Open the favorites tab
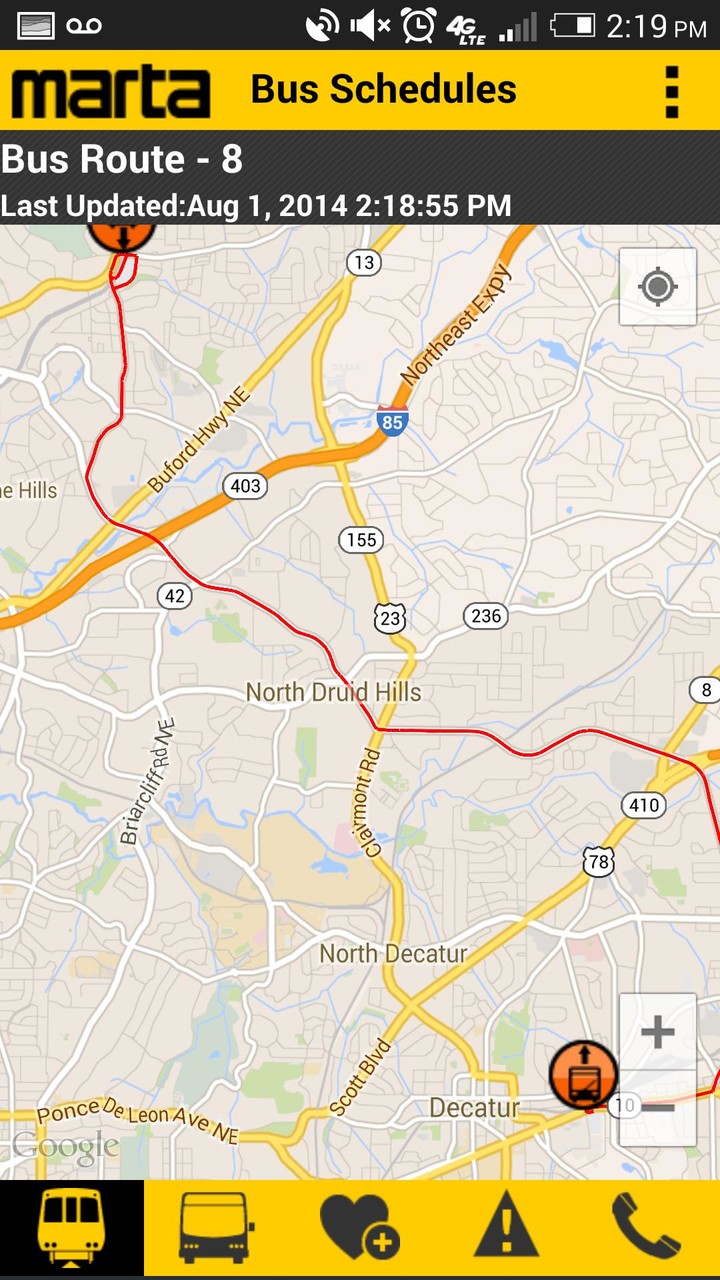The width and height of the screenshot is (720, 1280). tap(360, 1228)
